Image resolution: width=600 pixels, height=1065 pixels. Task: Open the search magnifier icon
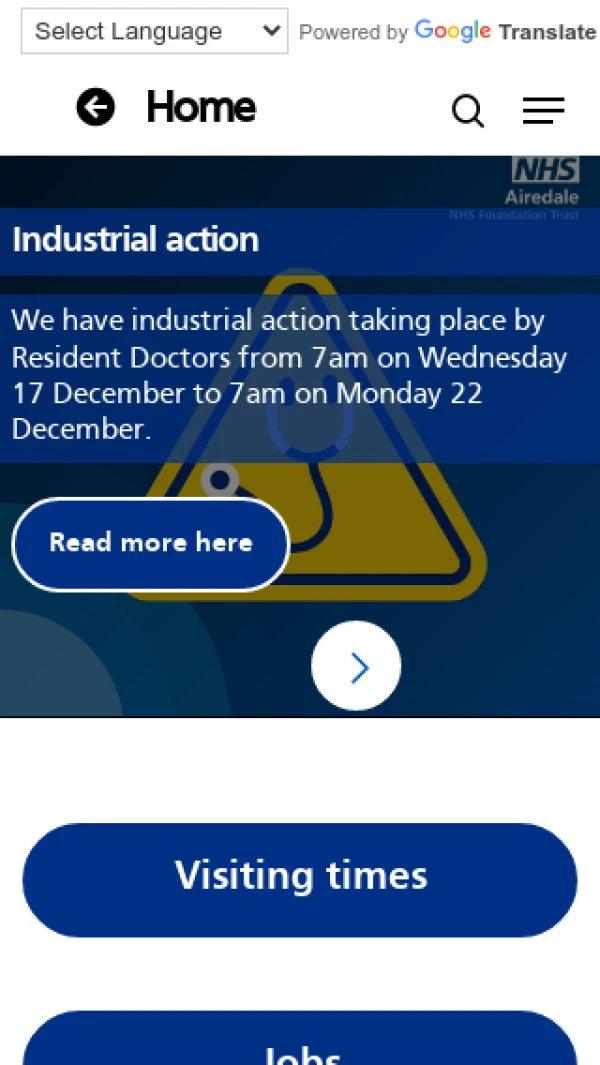pyautogui.click(x=467, y=111)
